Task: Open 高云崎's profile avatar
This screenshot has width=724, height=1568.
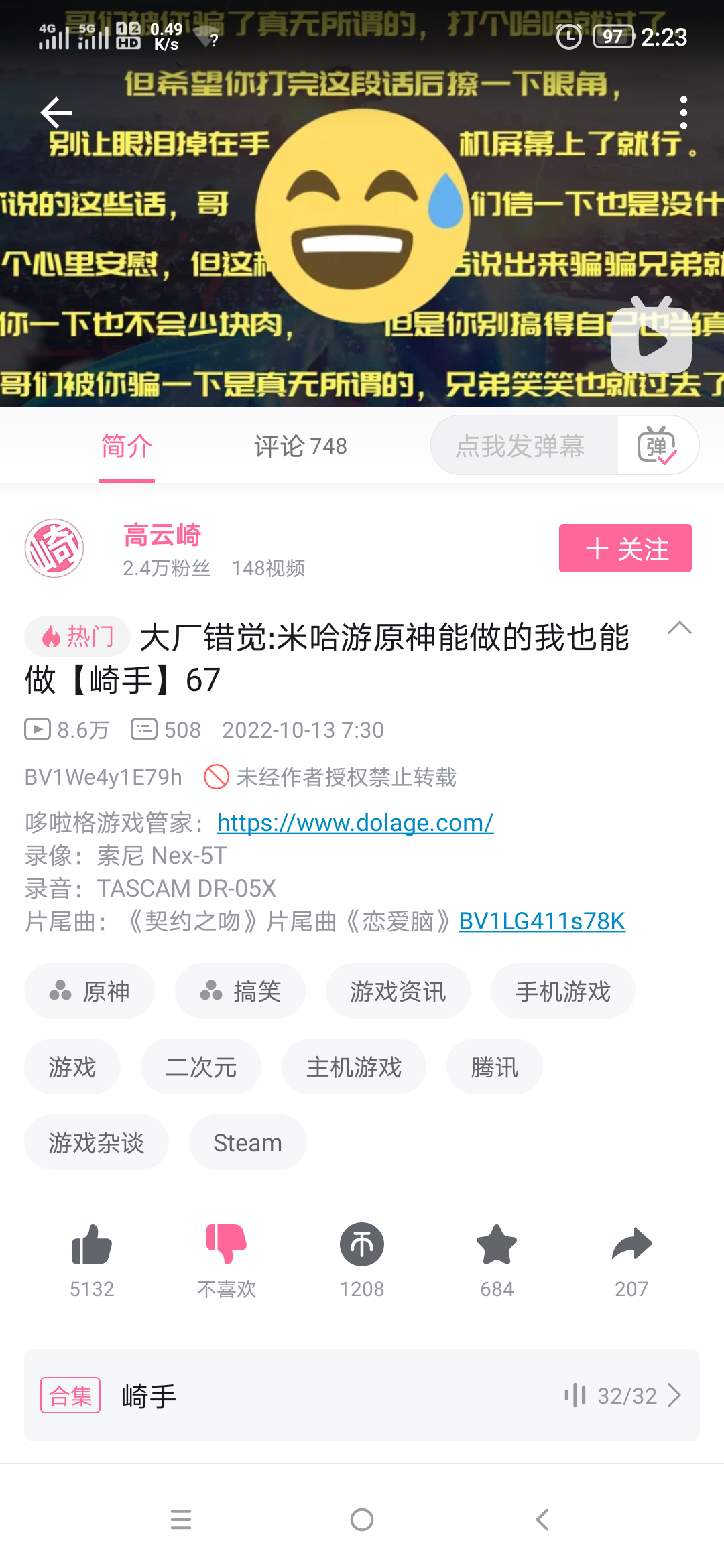Action: tap(54, 548)
